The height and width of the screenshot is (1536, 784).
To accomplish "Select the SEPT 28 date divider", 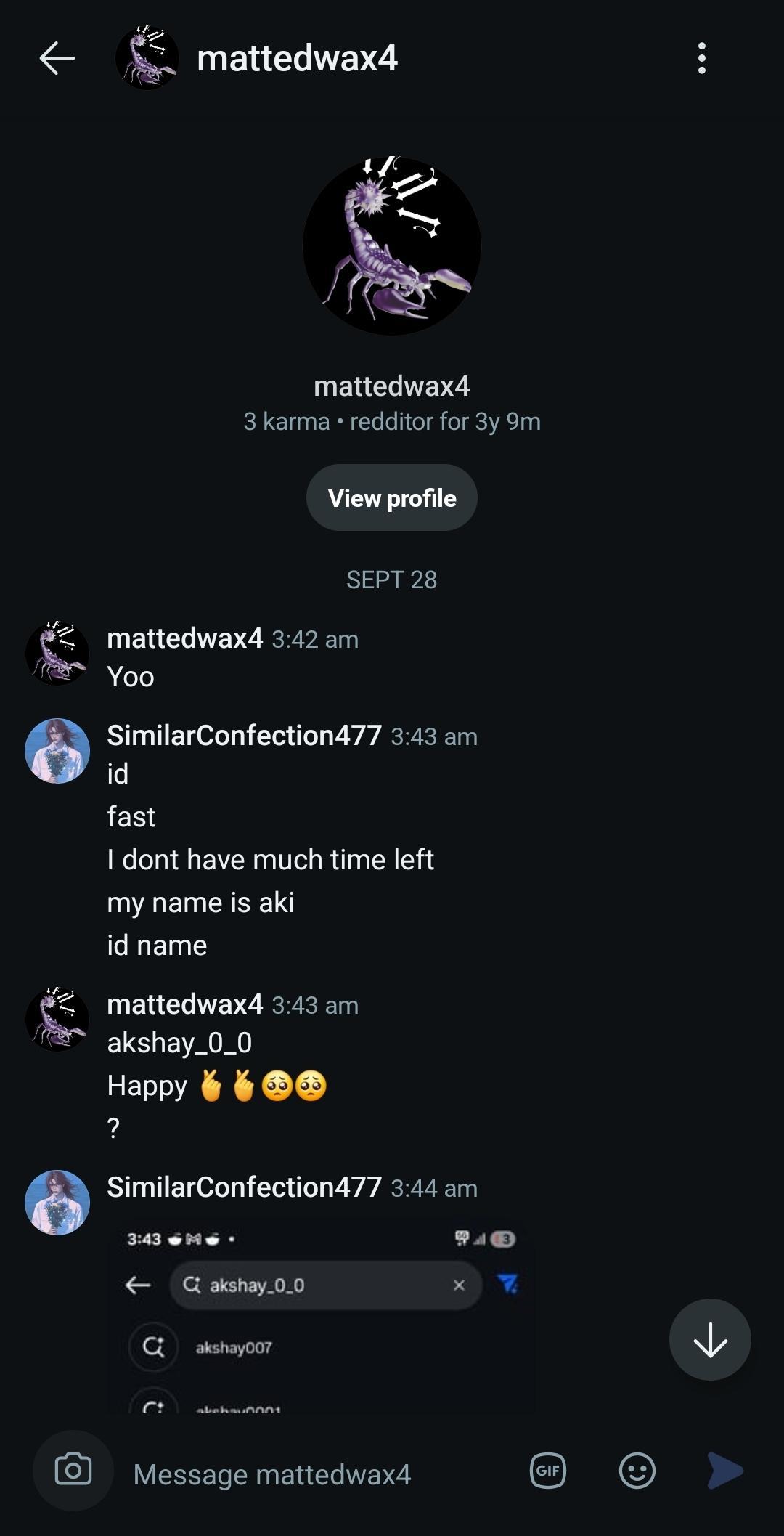I will [x=391, y=579].
